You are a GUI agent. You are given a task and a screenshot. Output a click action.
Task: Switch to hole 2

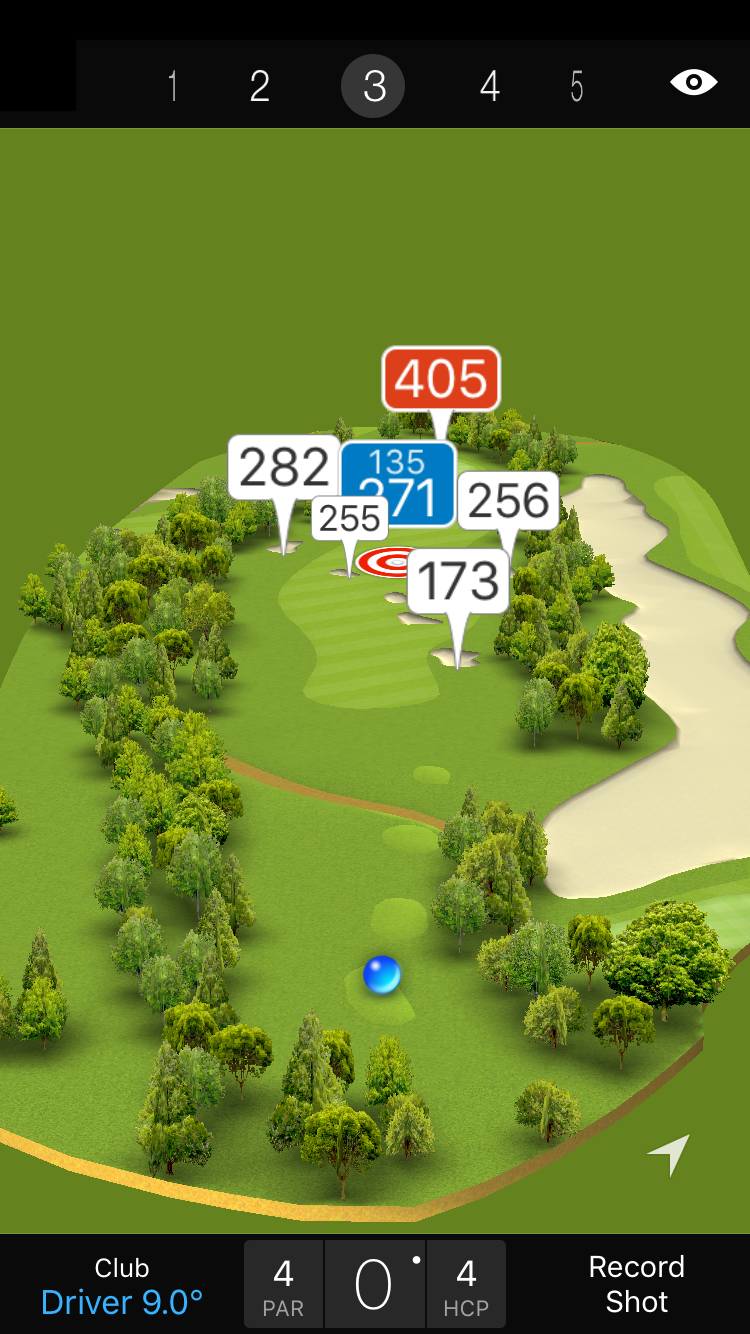pyautogui.click(x=260, y=87)
